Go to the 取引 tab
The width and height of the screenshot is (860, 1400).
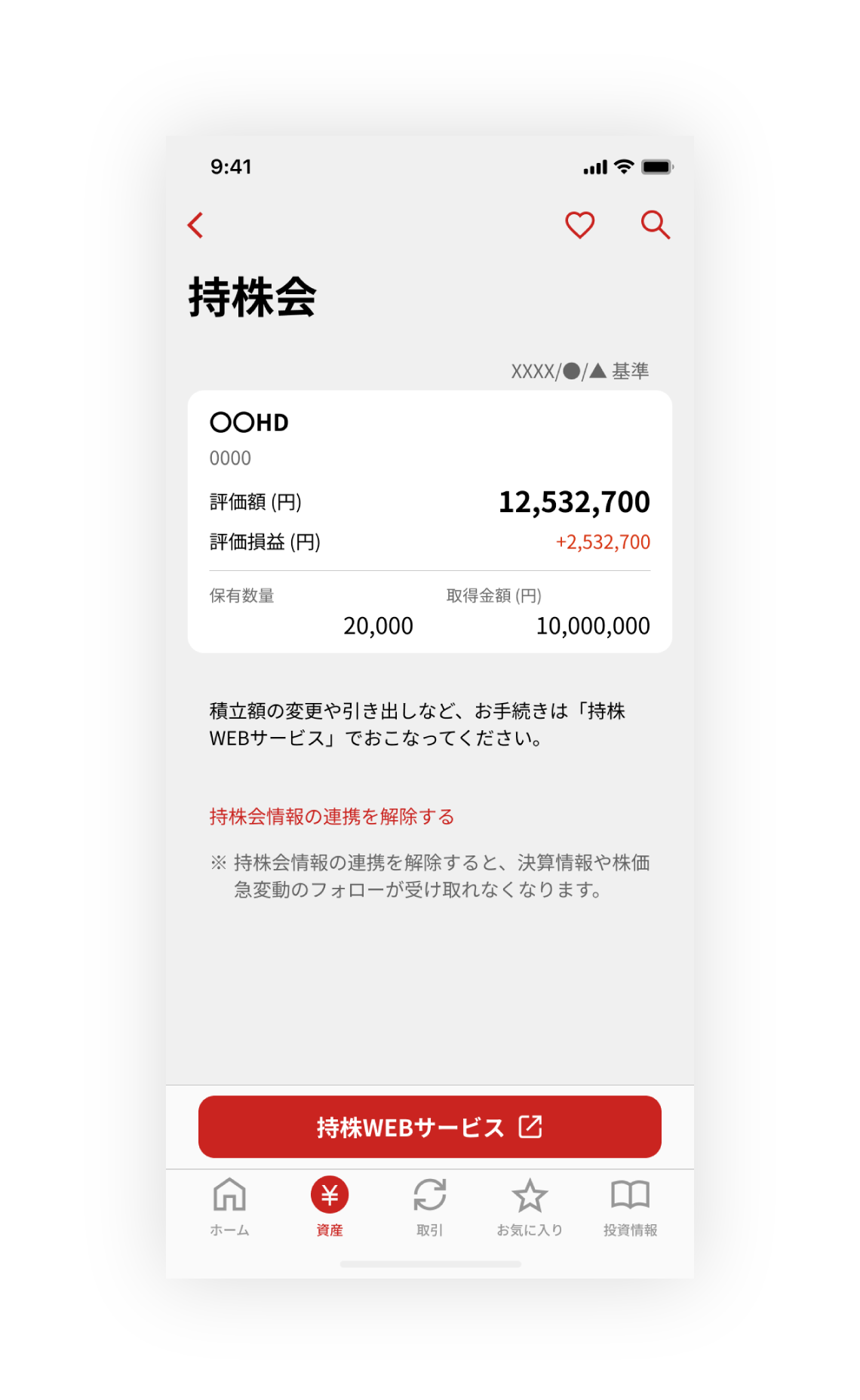[430, 1207]
